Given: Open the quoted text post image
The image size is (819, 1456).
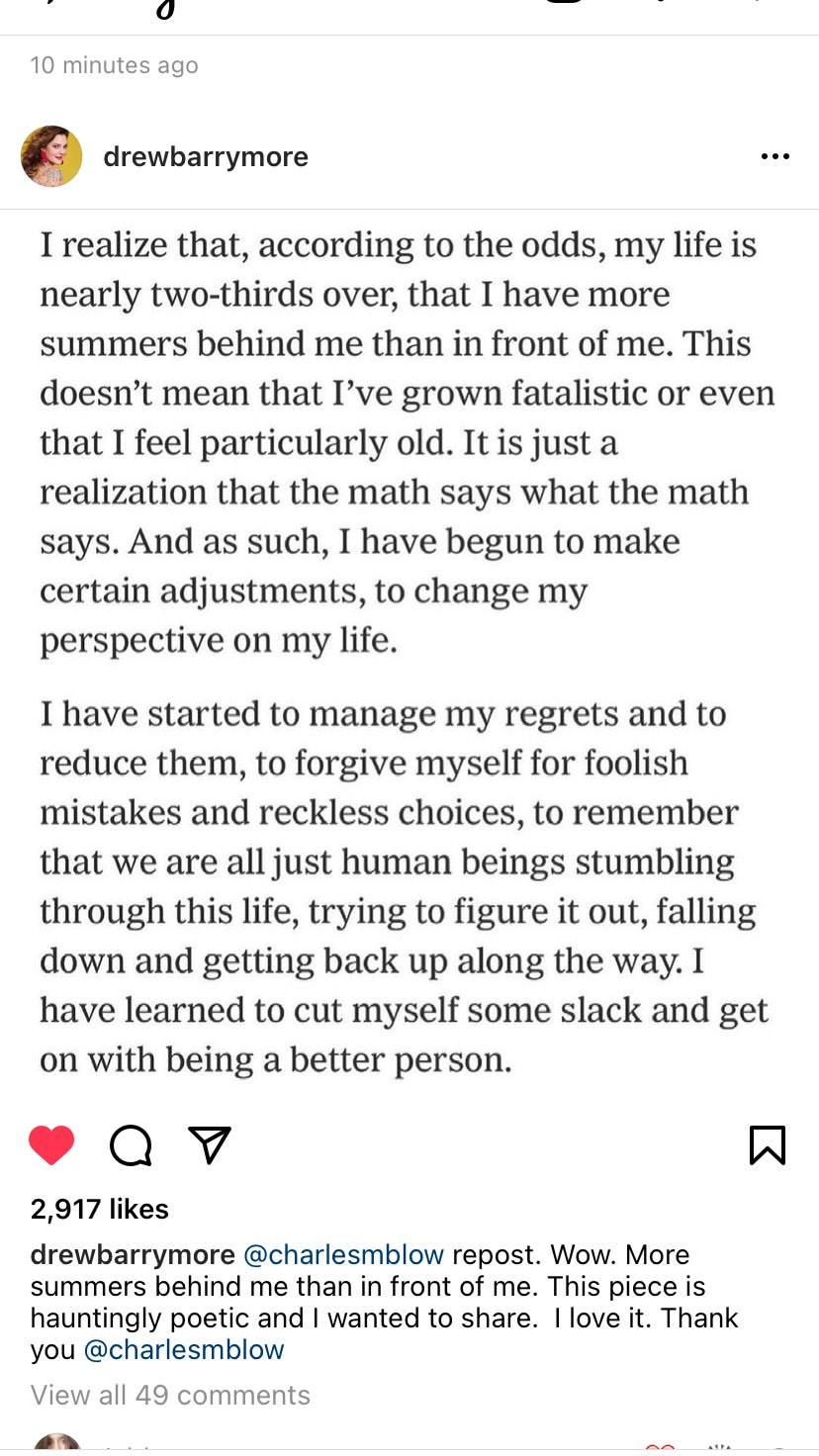Looking at the screenshot, I should coord(409,653).
